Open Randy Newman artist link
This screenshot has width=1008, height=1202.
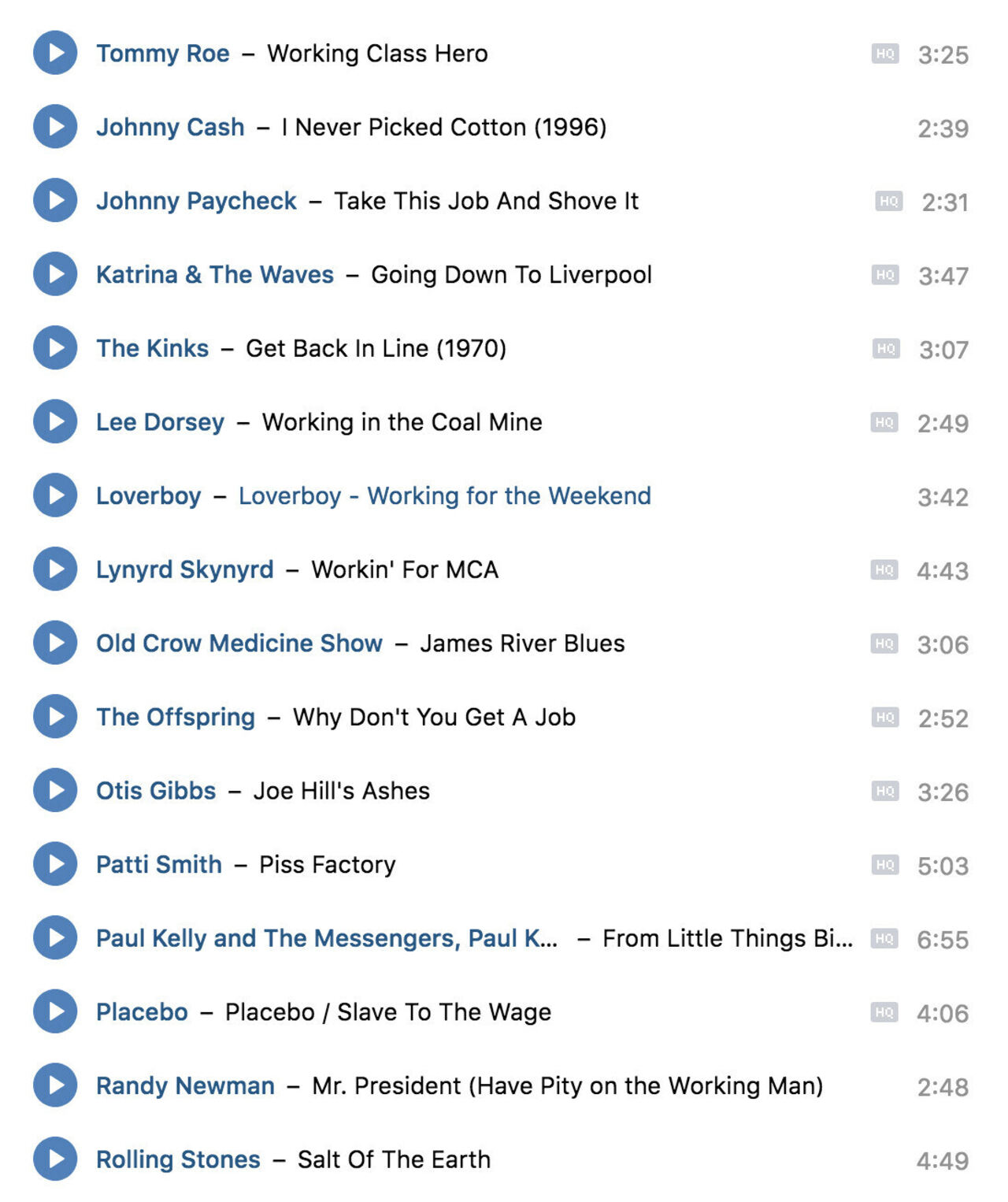185,1085
